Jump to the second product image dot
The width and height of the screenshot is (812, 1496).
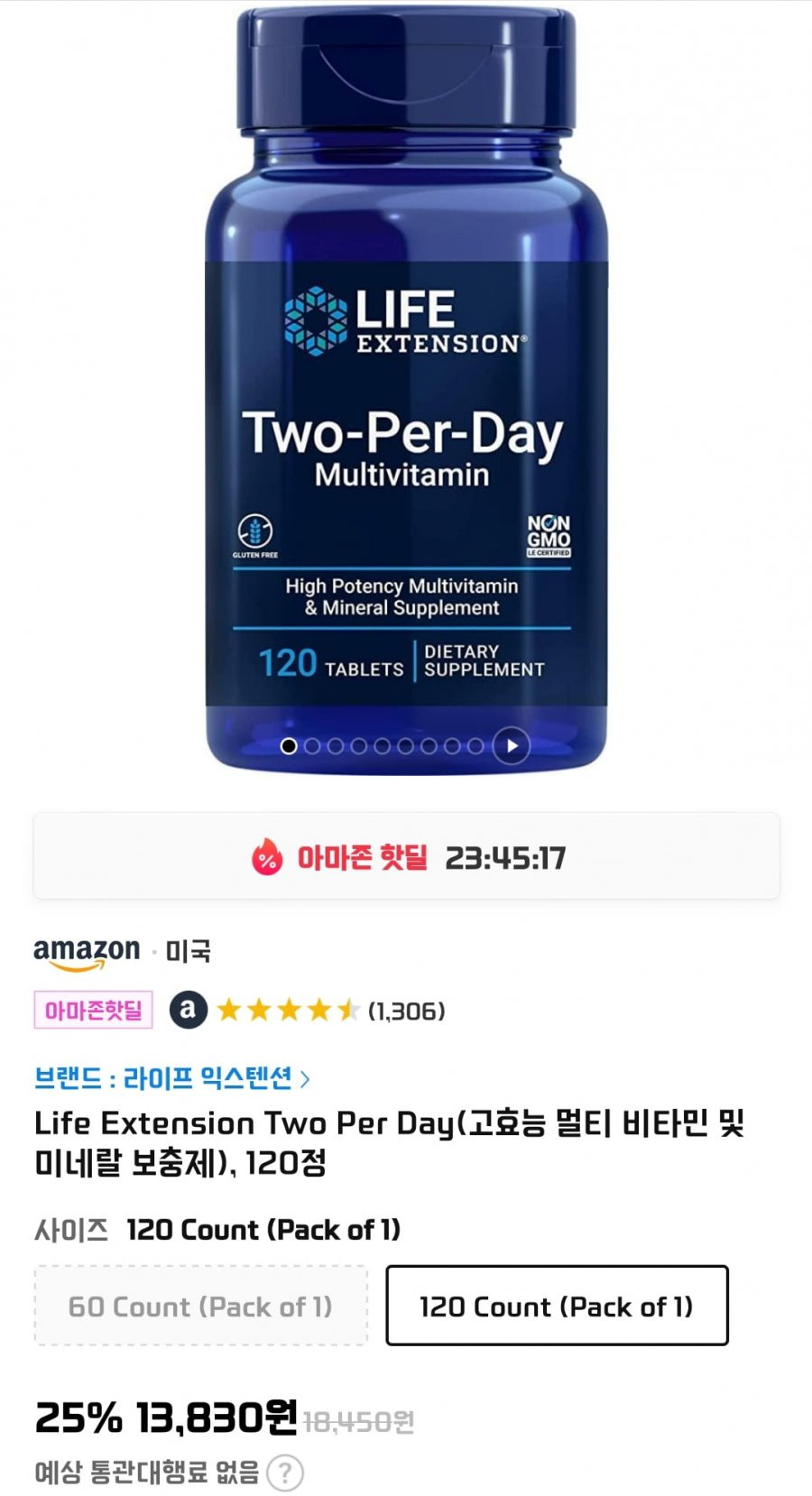click(312, 746)
